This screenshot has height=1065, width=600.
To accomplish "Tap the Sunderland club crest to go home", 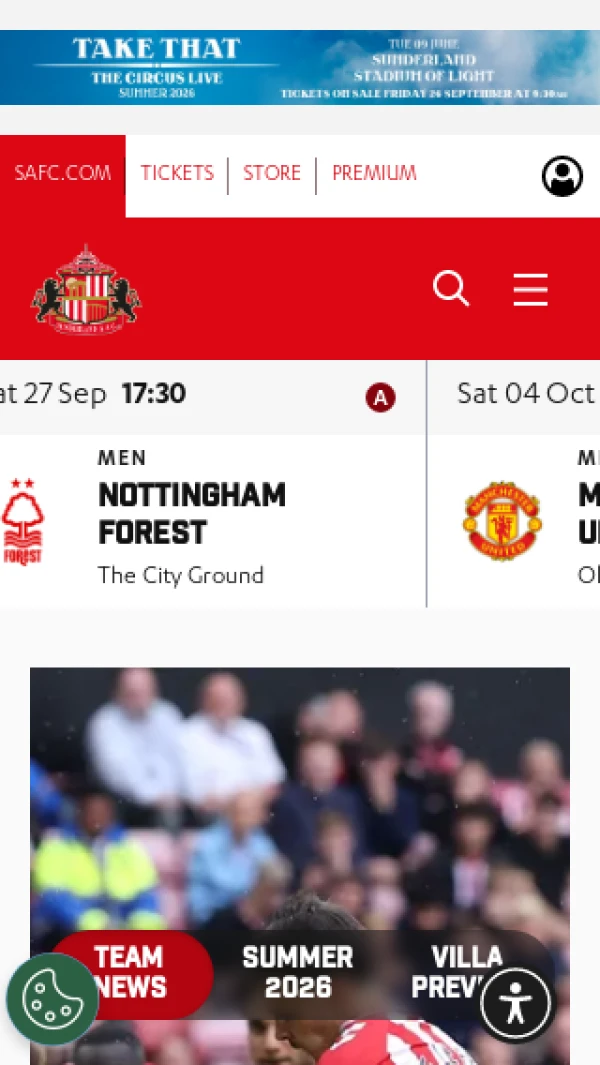I will [x=86, y=289].
